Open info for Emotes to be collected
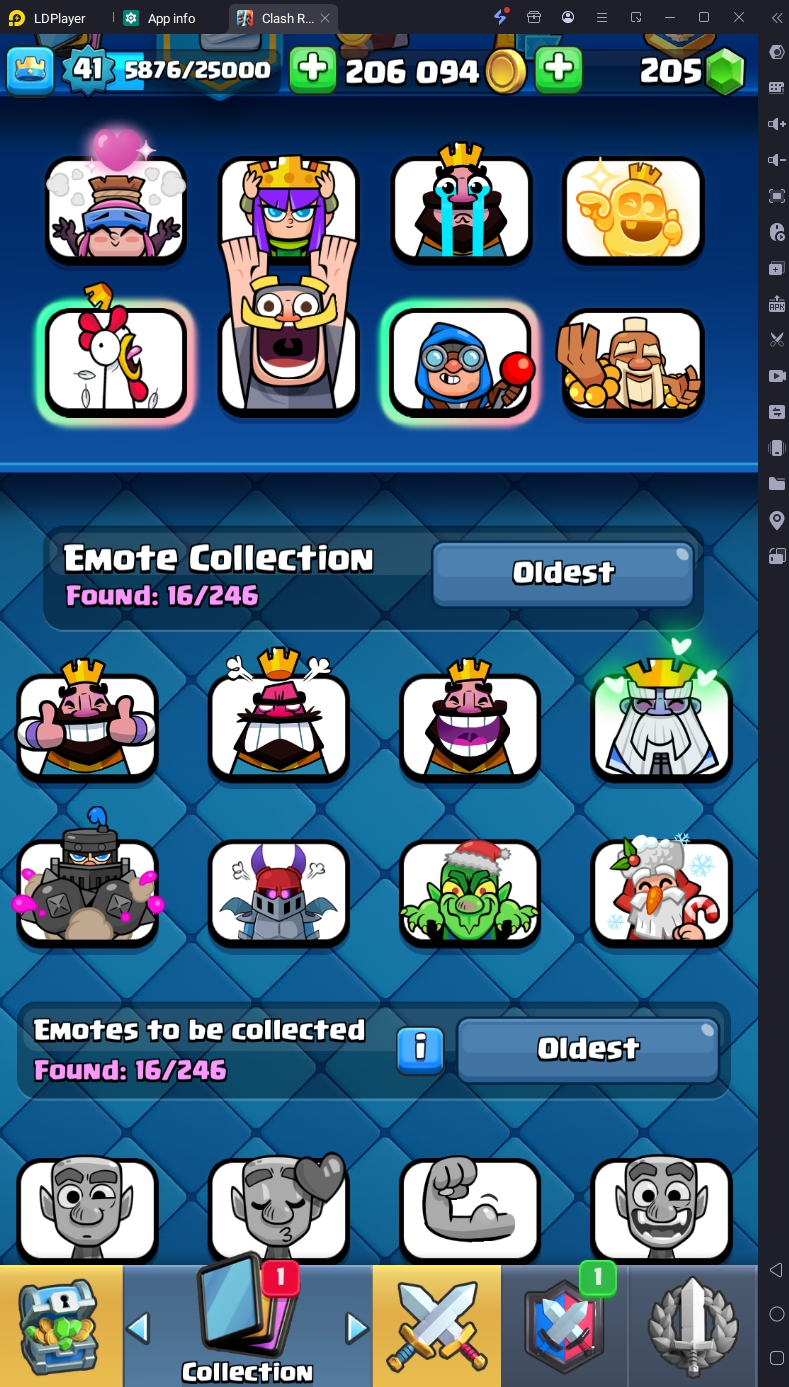Image resolution: width=789 pixels, height=1387 pixels. (x=420, y=1049)
